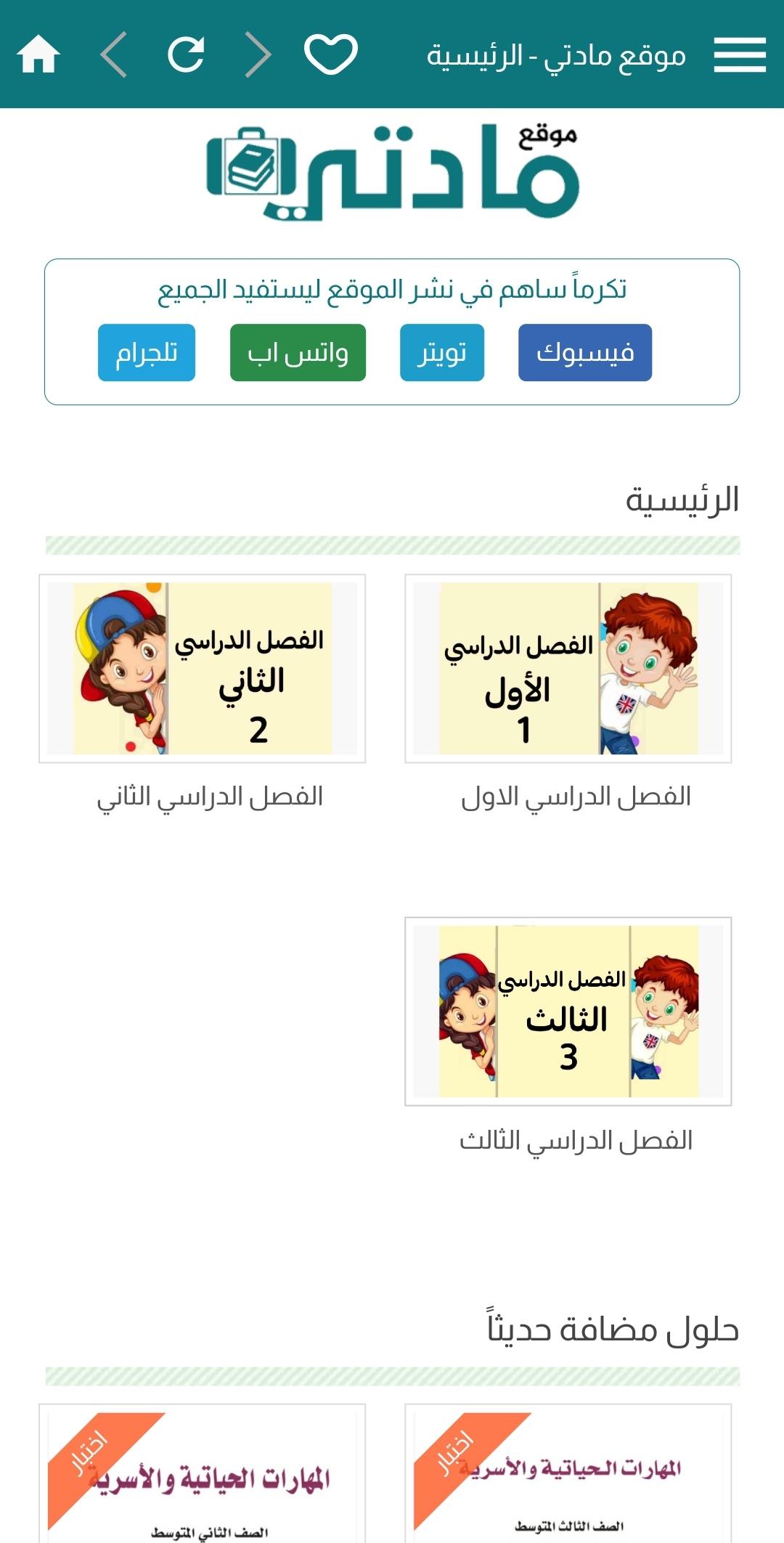Share the site via واتس اب

click(x=298, y=353)
